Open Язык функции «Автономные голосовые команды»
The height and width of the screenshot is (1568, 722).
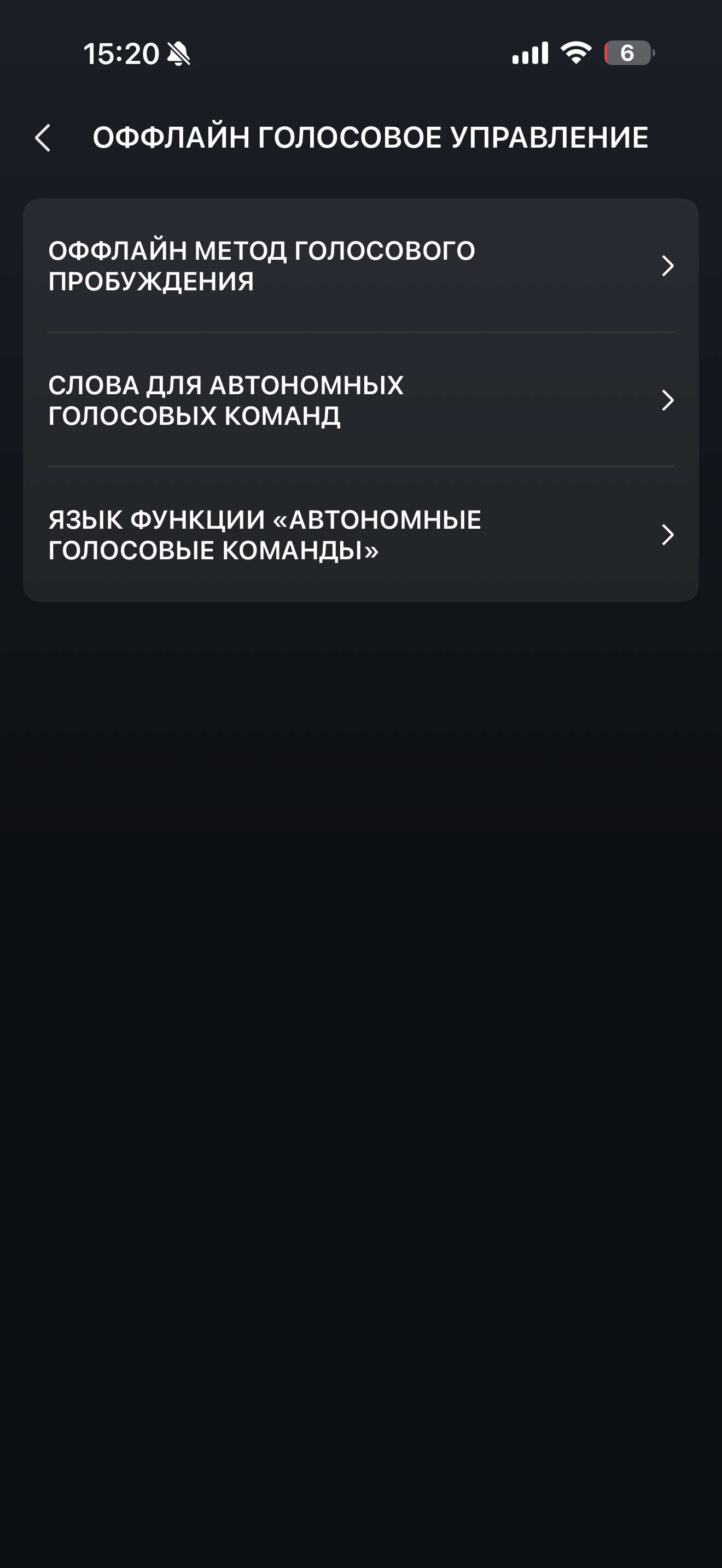[x=360, y=535]
